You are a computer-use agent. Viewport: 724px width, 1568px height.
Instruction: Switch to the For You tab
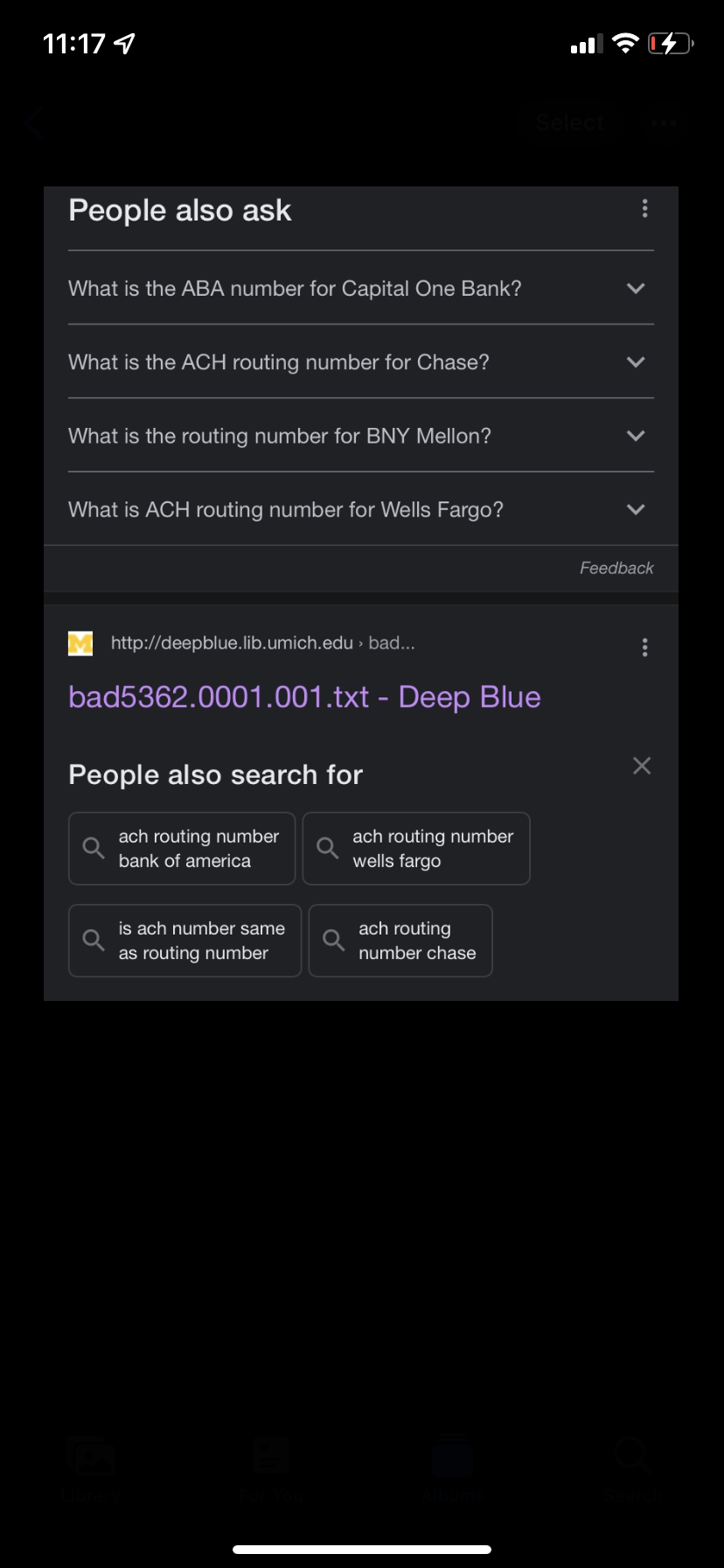tap(271, 1470)
